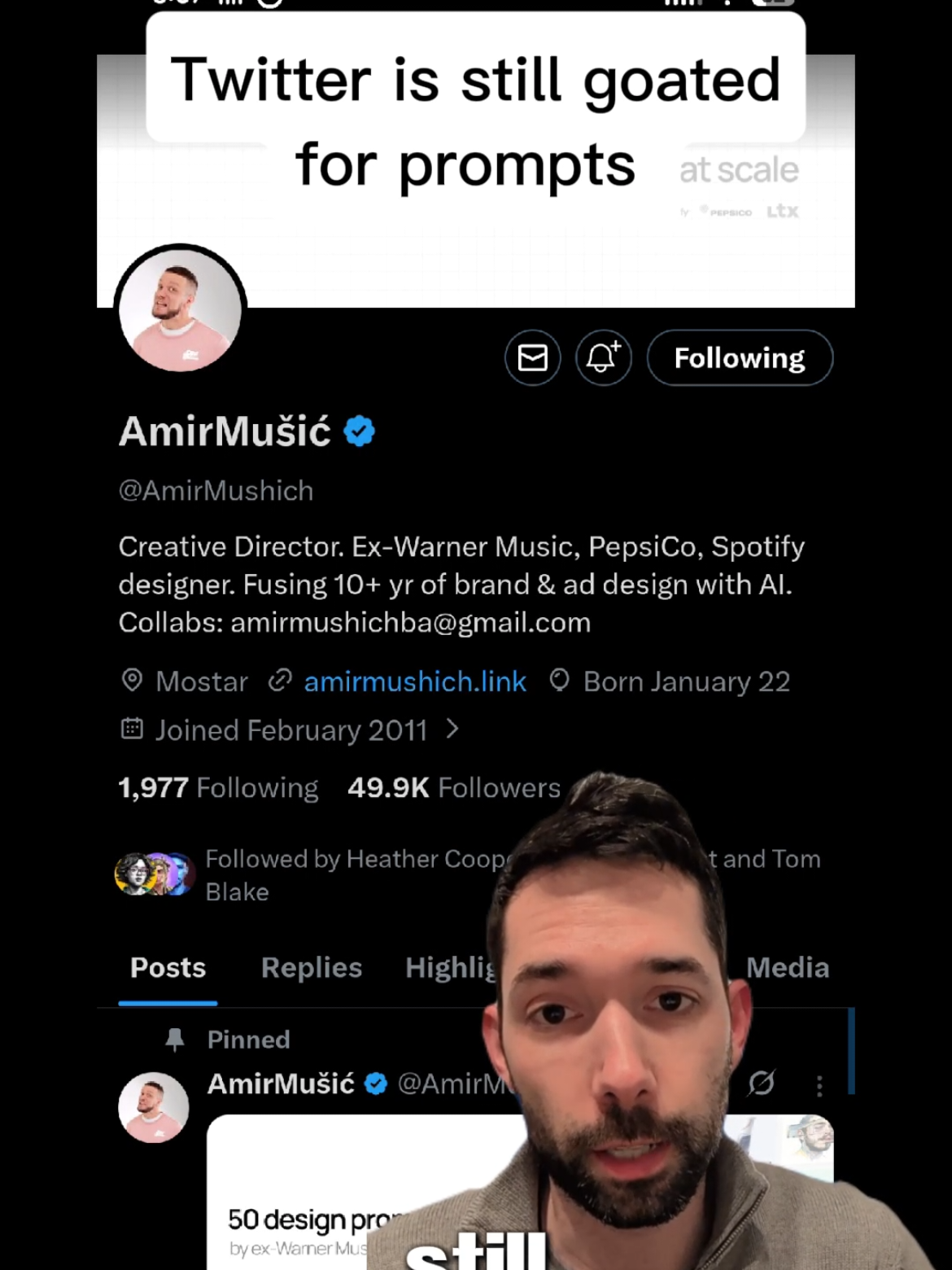The width and height of the screenshot is (952, 1270).
Task: Click the verified badge next to AmirMušić
Action: pos(359,429)
